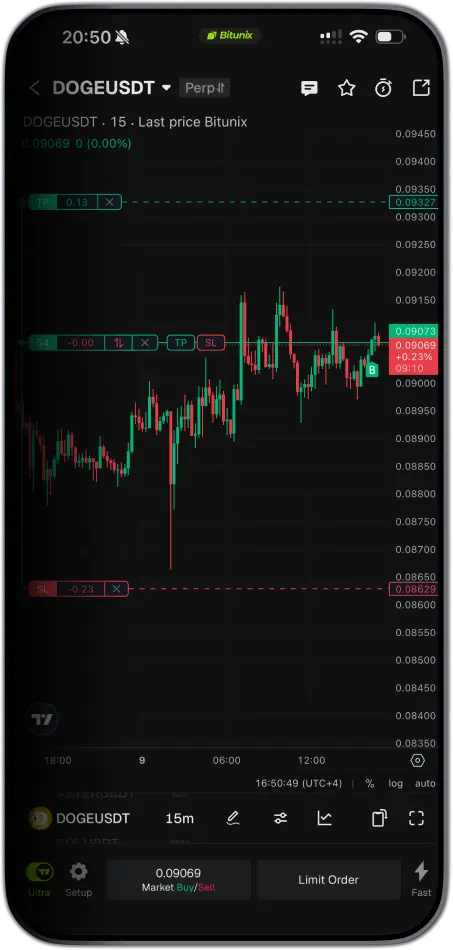
Task: Reverse the position using the arrows button
Action: pos(118,343)
